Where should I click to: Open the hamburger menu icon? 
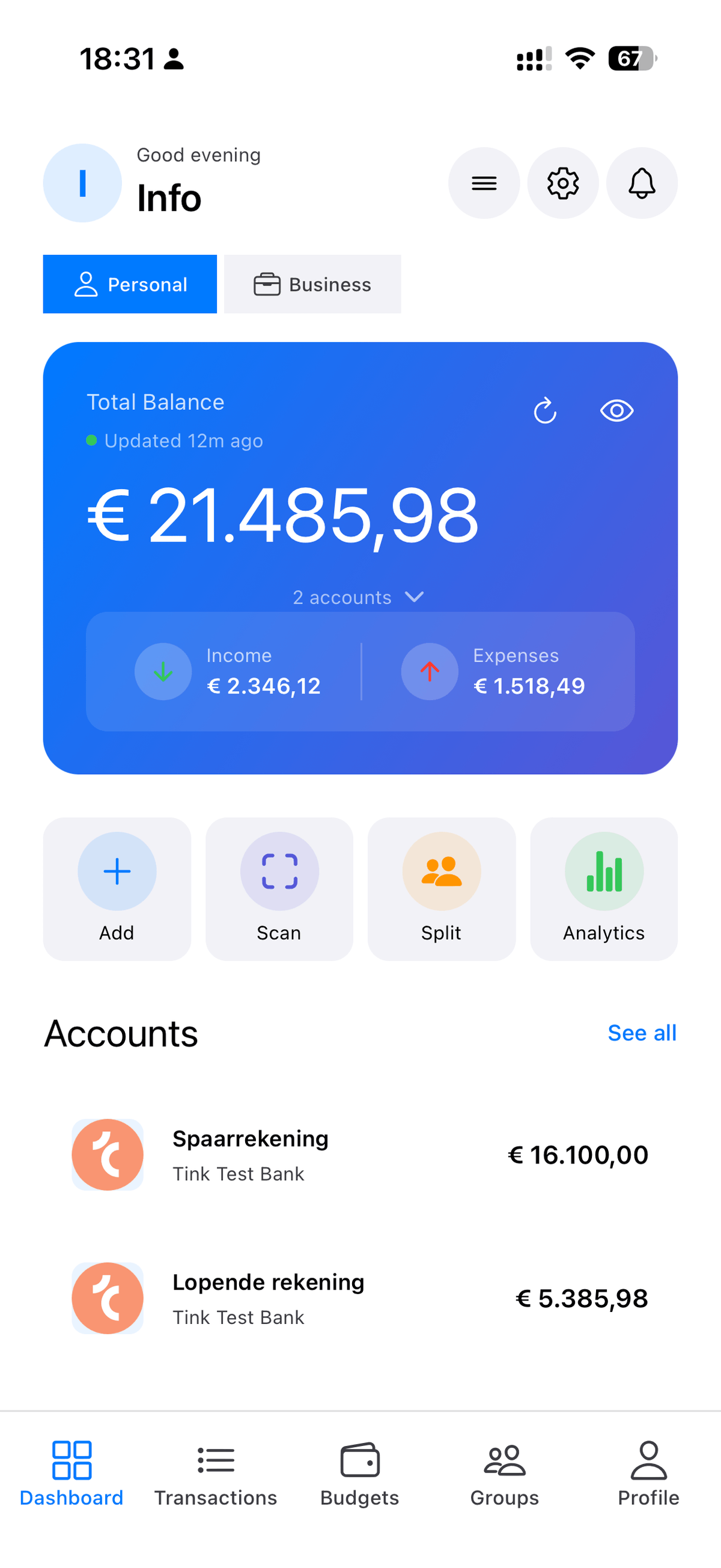click(484, 183)
